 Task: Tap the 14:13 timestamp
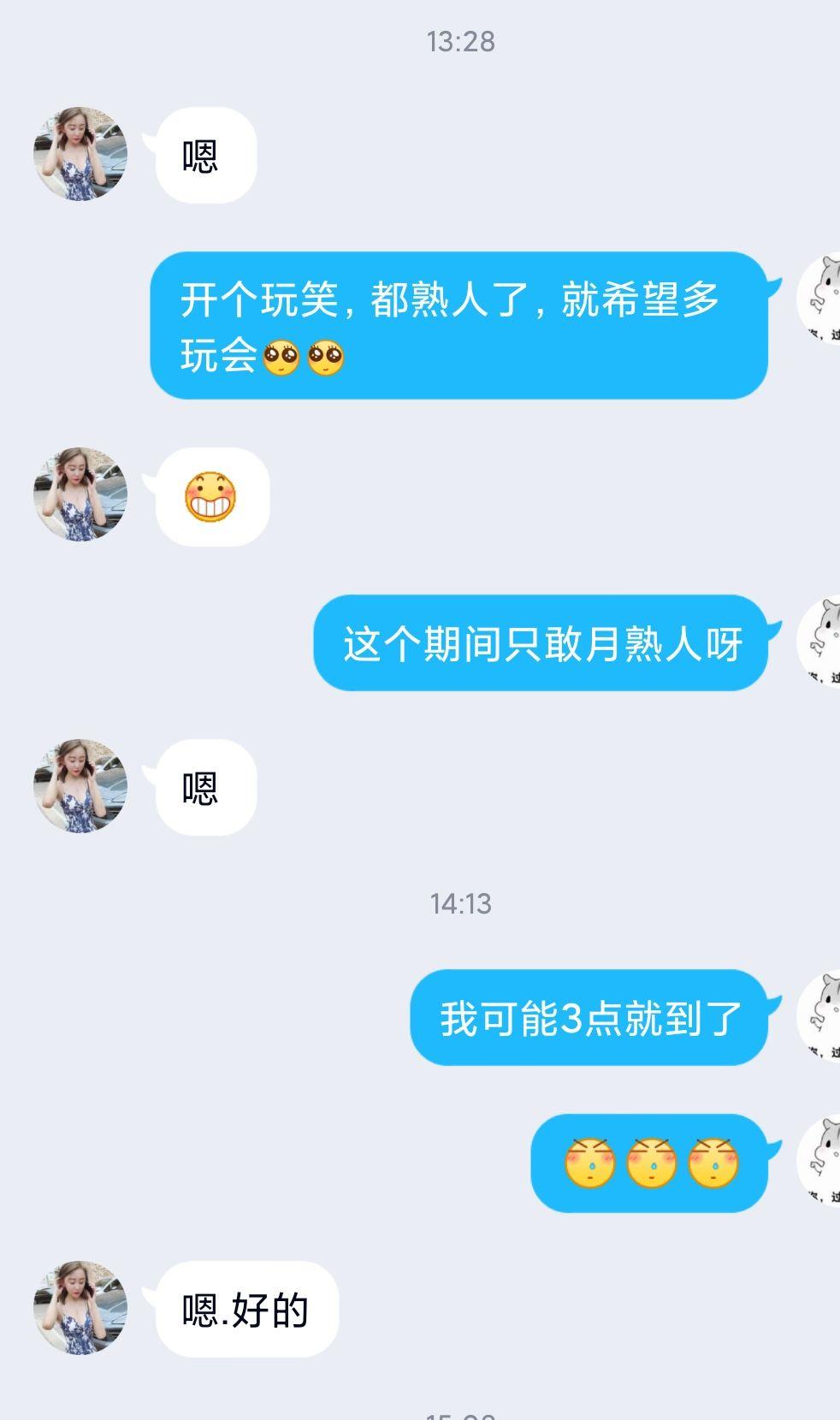(459, 903)
